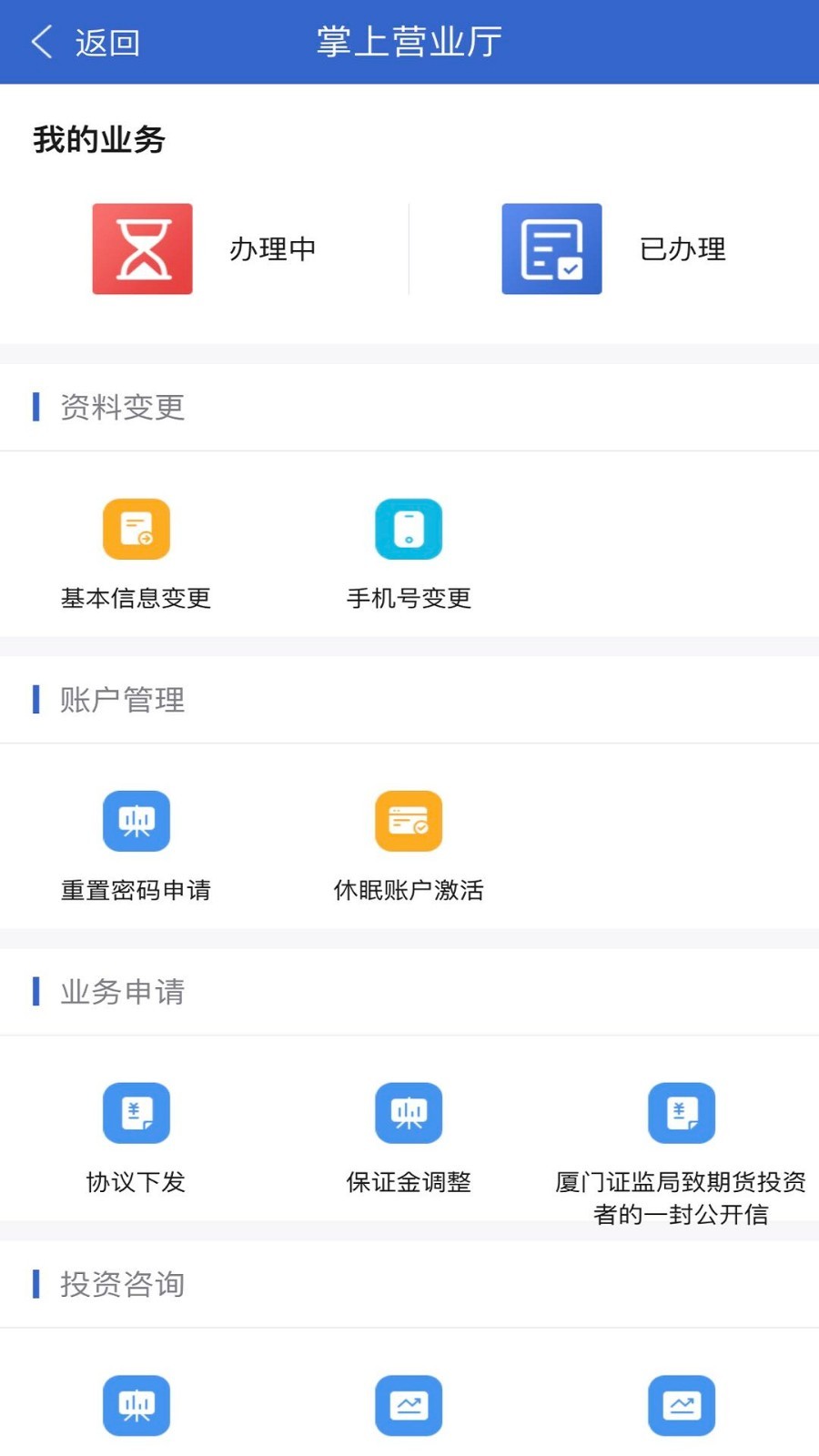The height and width of the screenshot is (1456, 819).
Task: Go back using 返回 button
Action: 86,43
